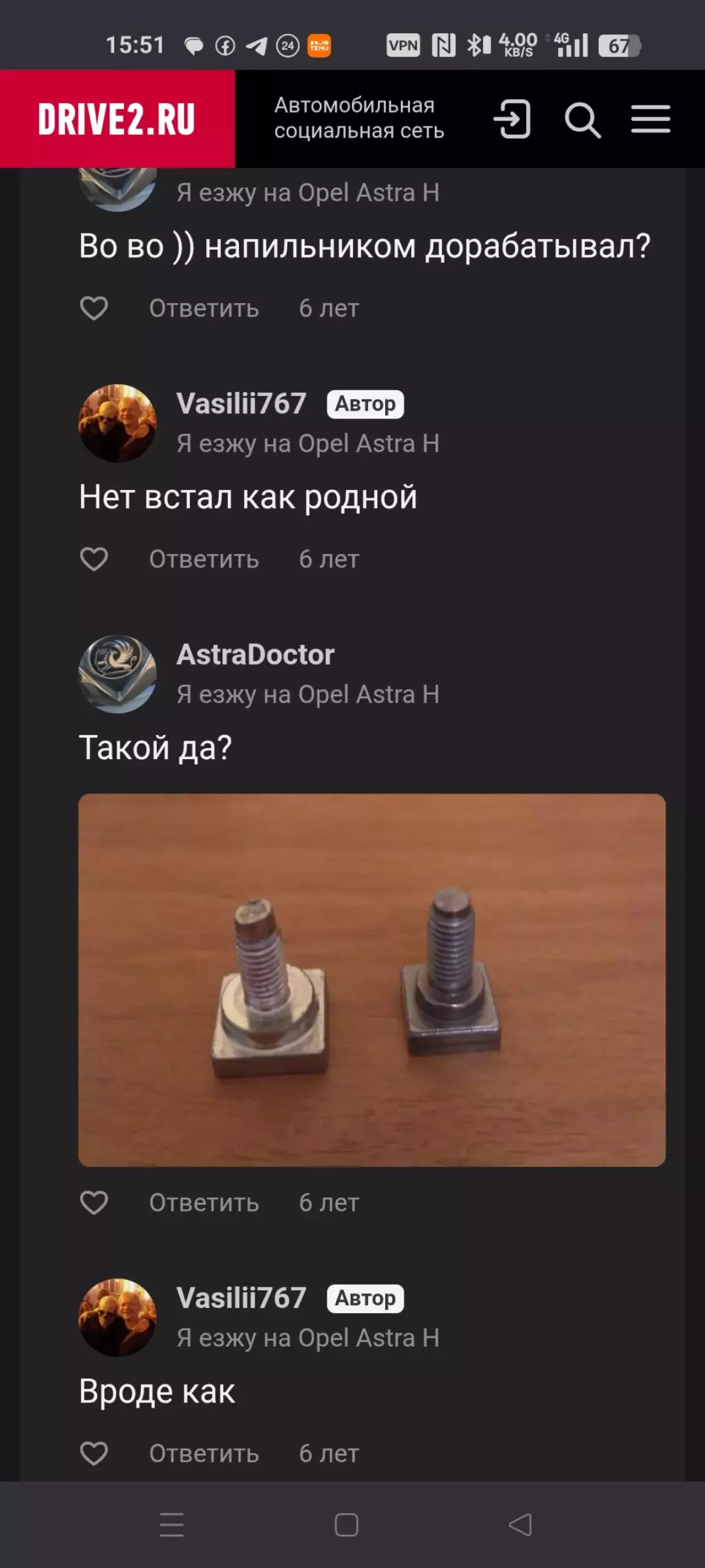Reply to the 'Вроде как' comment
Screen dimensions: 705x1568
205,1454
